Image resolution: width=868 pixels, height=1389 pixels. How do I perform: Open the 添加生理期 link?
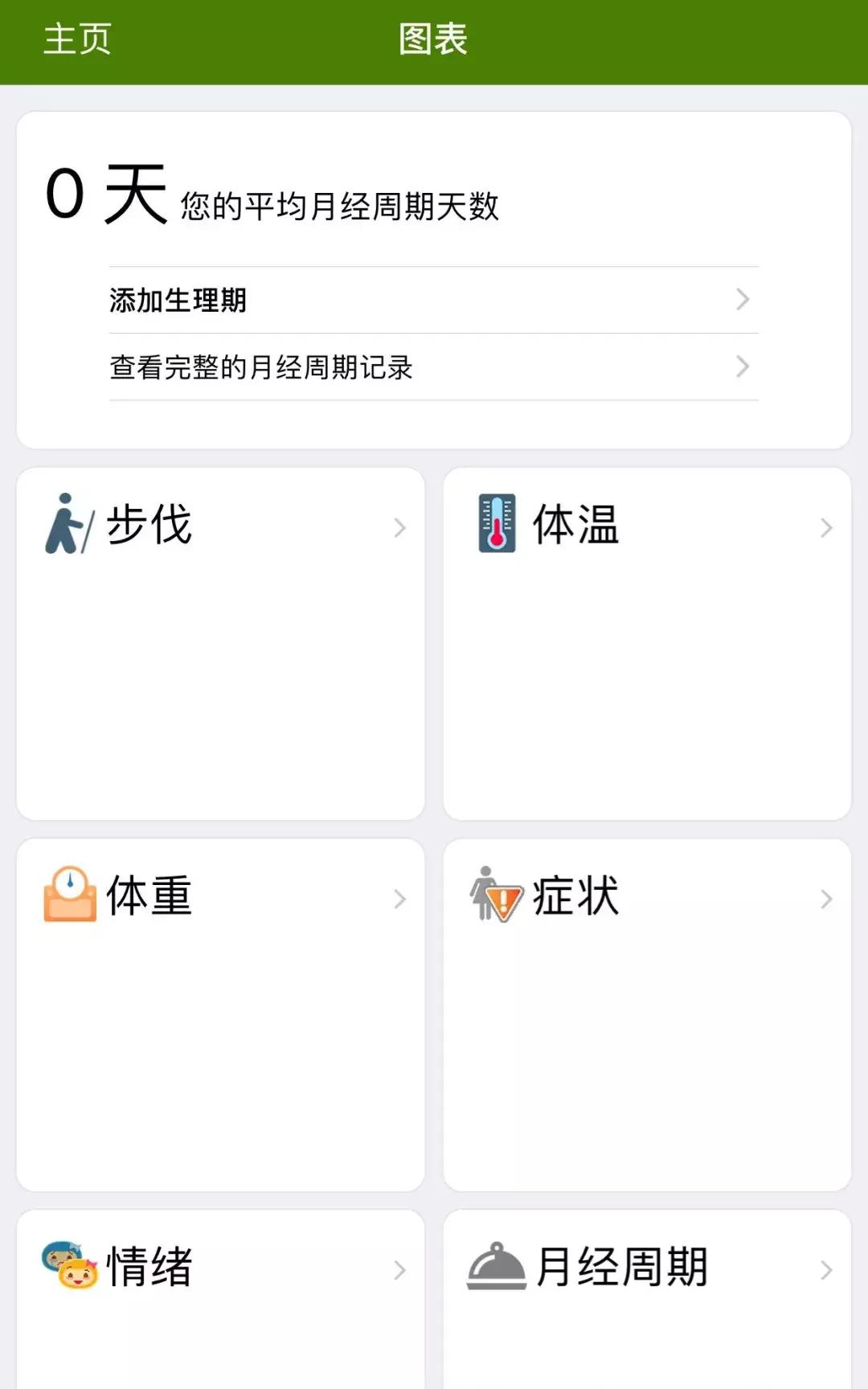(x=178, y=300)
